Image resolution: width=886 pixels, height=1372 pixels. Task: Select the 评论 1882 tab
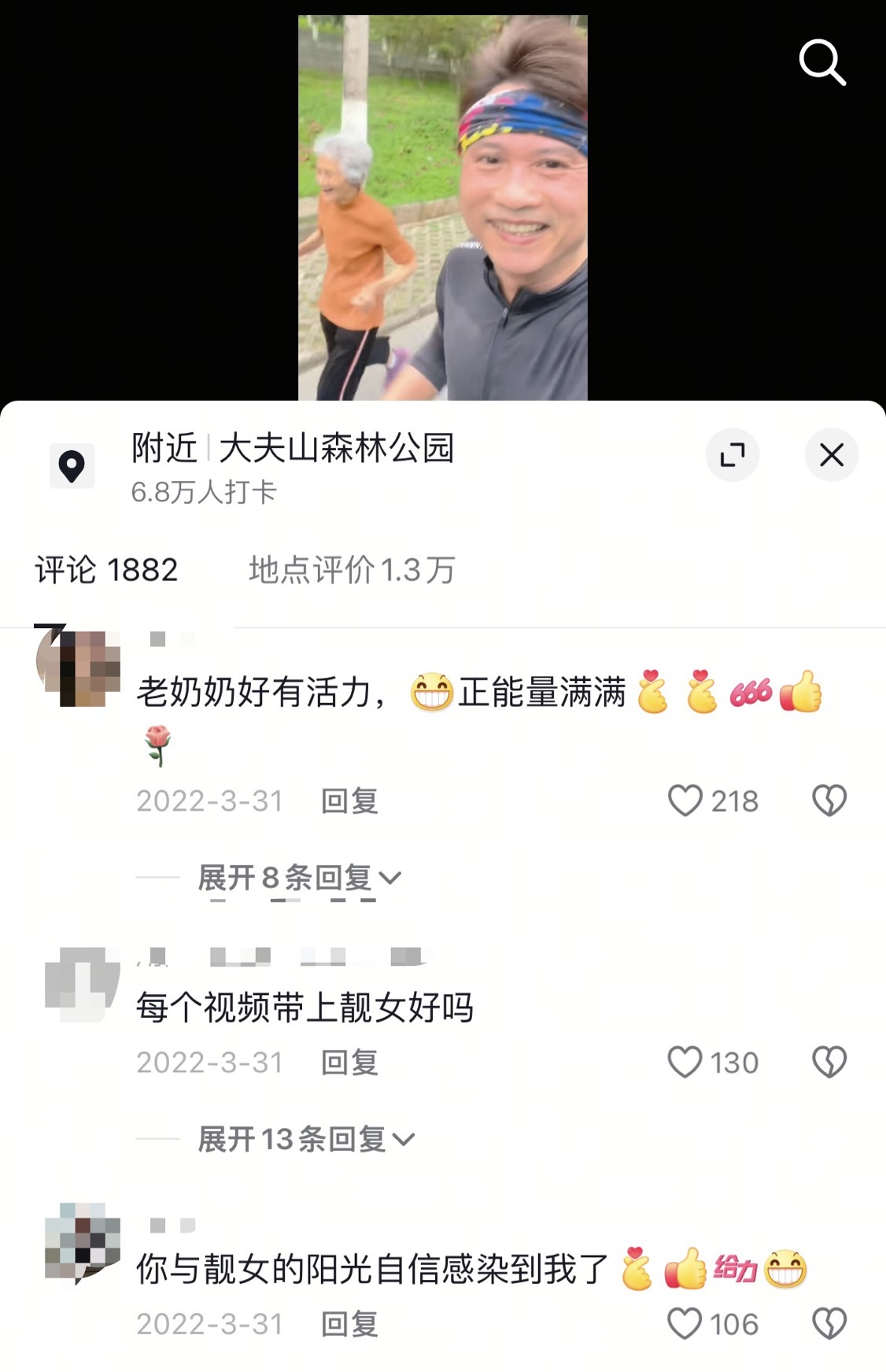(x=106, y=570)
